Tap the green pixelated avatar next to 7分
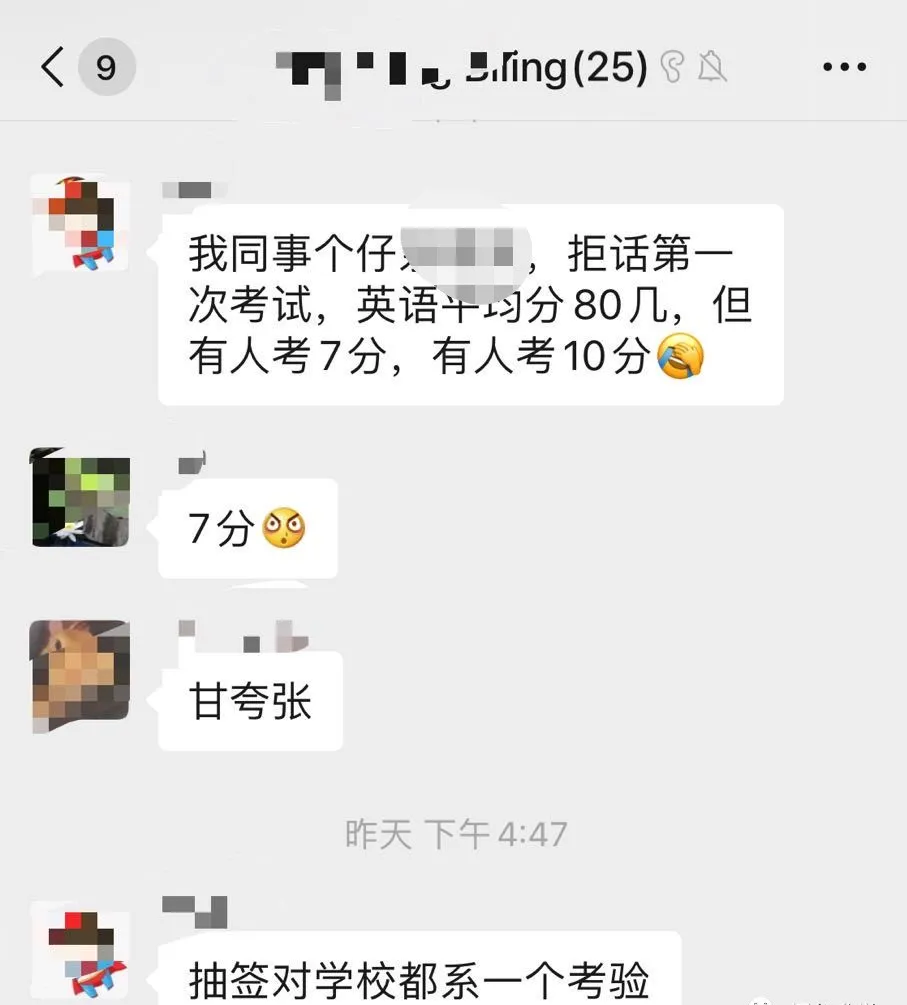907x1005 pixels. point(80,500)
